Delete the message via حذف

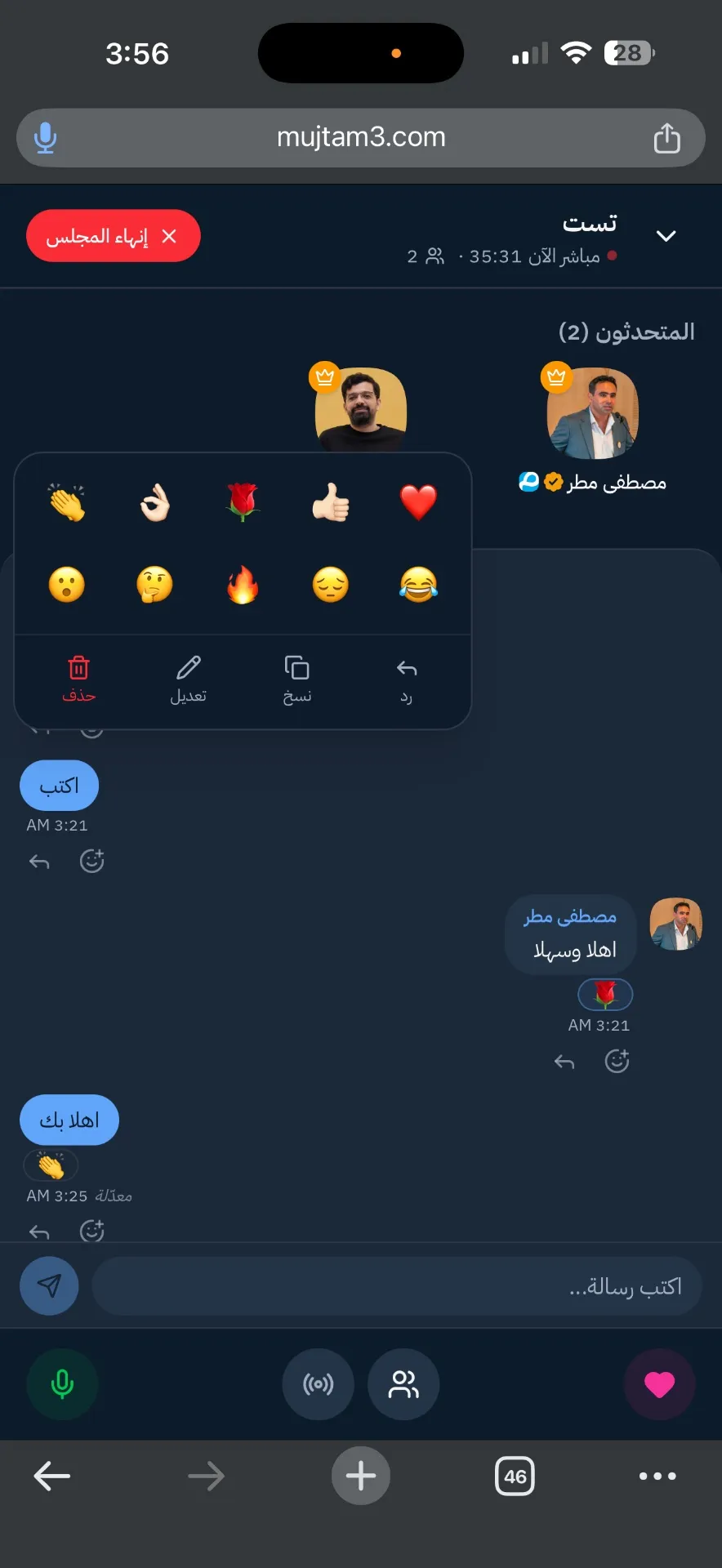pyautogui.click(x=79, y=679)
